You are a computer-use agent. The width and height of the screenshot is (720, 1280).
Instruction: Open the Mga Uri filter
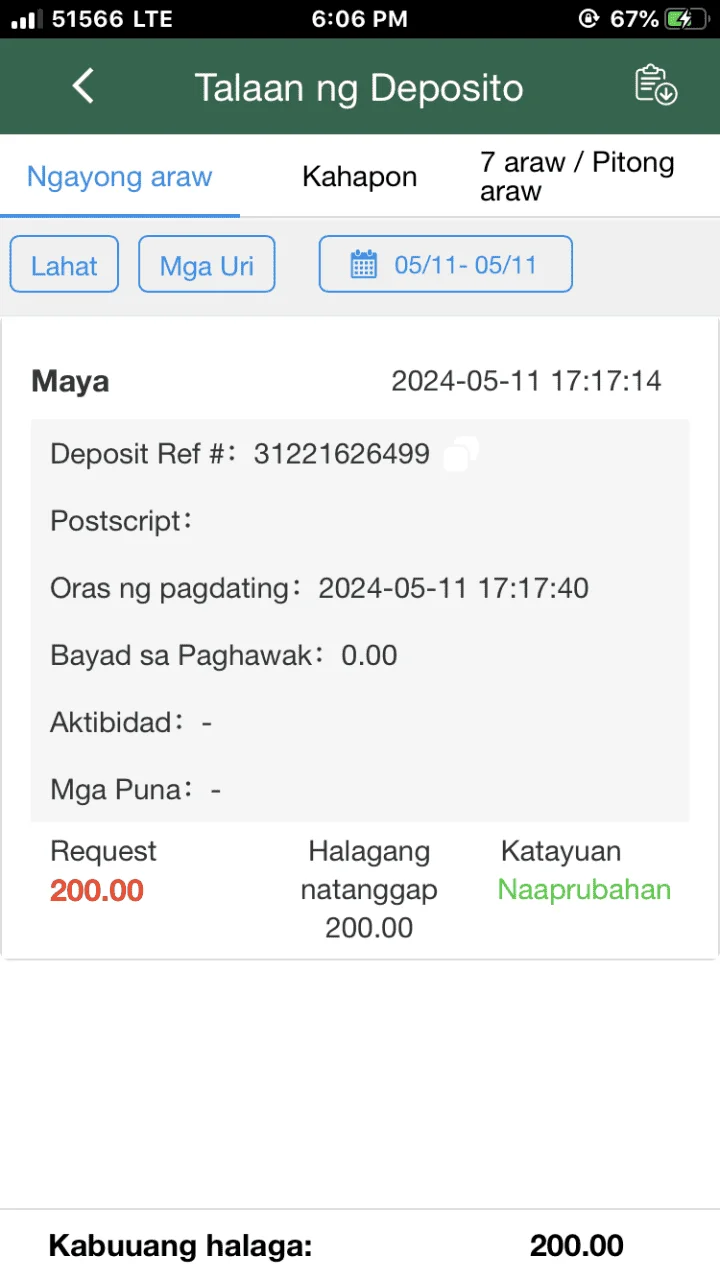pos(207,264)
